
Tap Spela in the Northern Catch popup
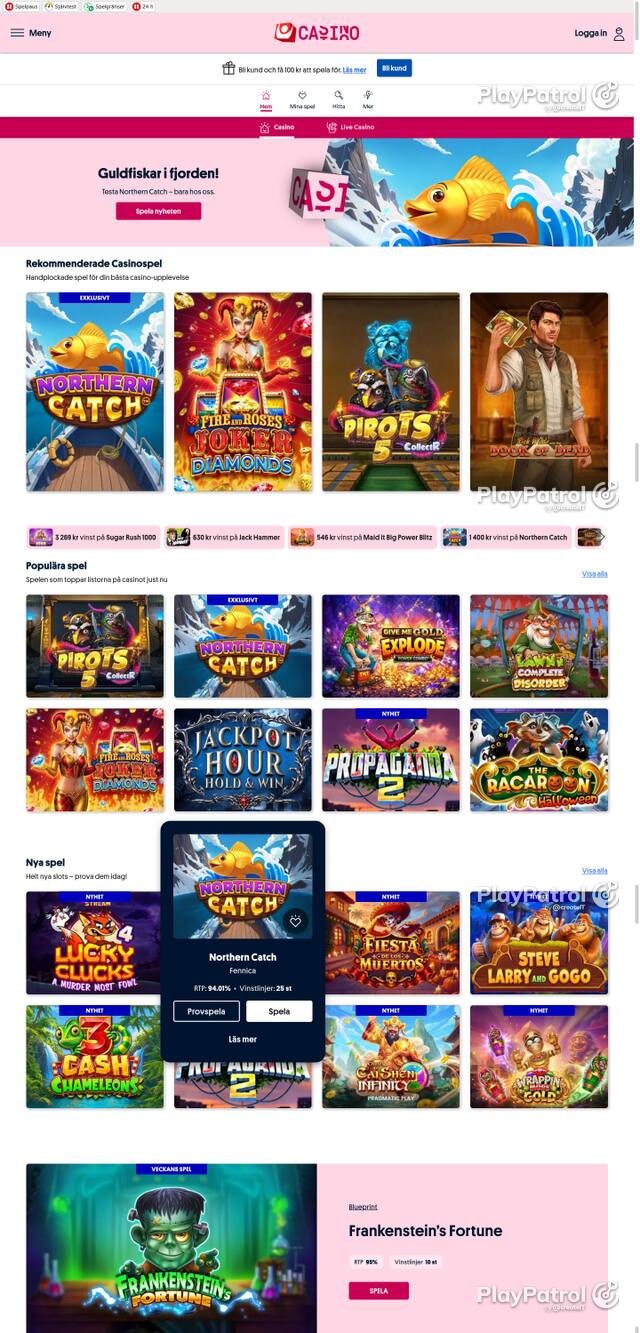point(279,1011)
